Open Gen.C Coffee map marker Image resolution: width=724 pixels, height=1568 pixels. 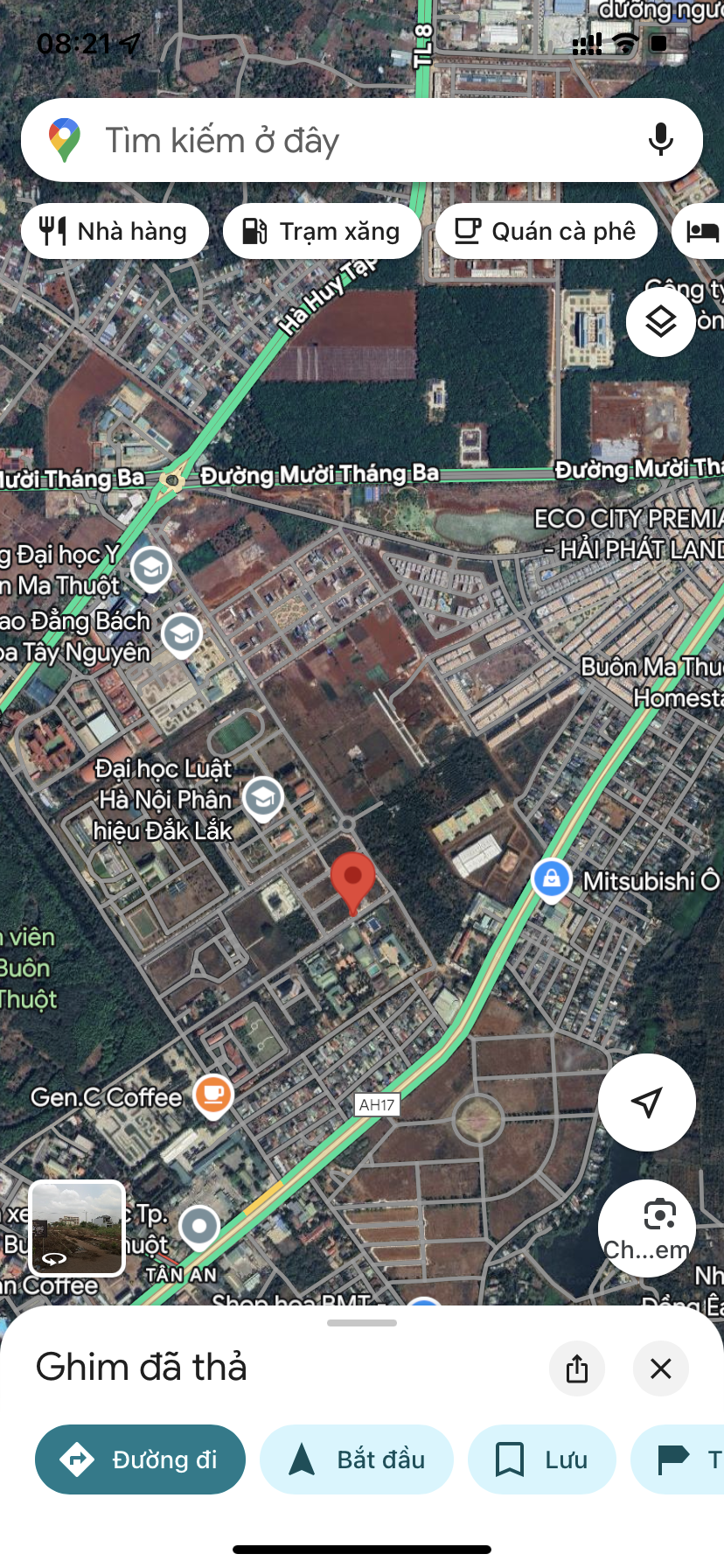(213, 1095)
